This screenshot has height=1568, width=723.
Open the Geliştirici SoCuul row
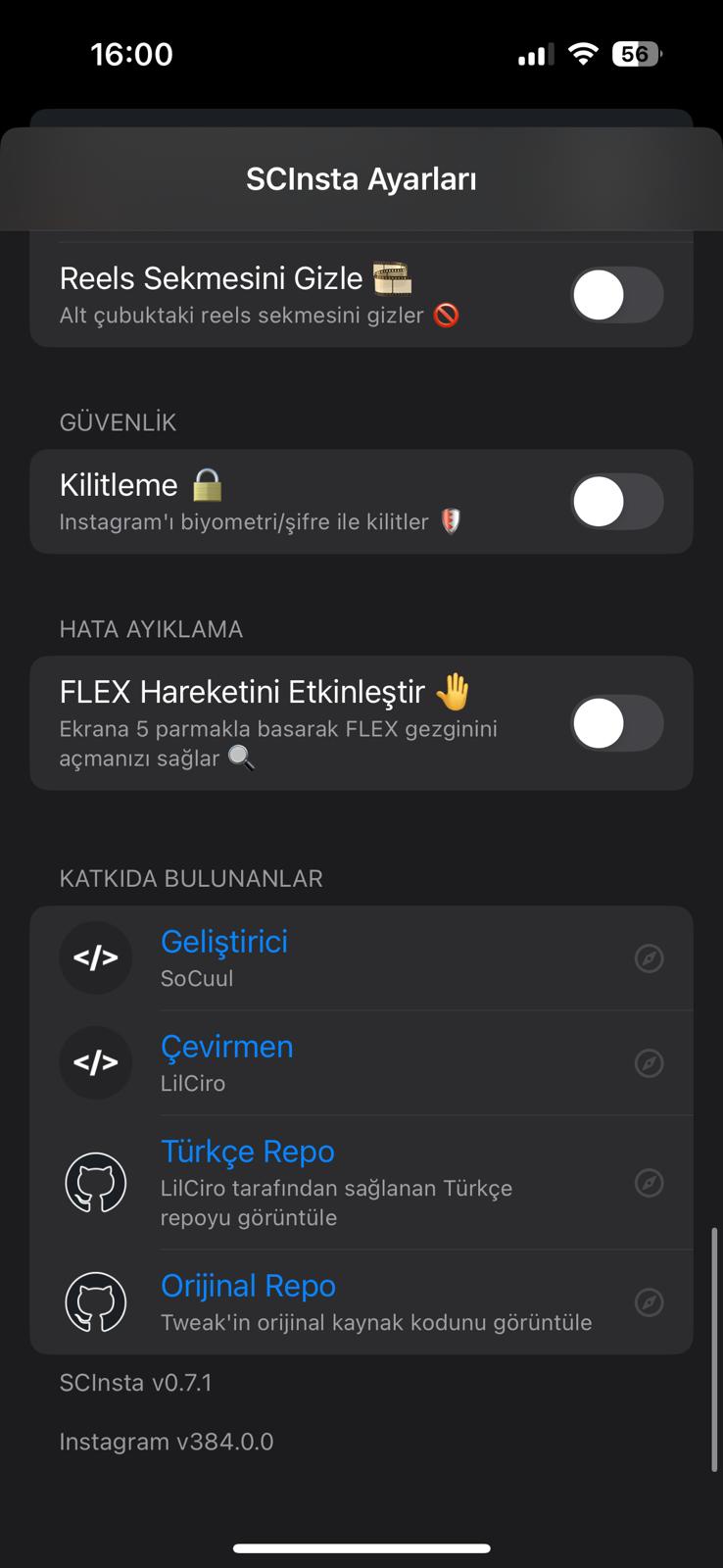(x=361, y=958)
